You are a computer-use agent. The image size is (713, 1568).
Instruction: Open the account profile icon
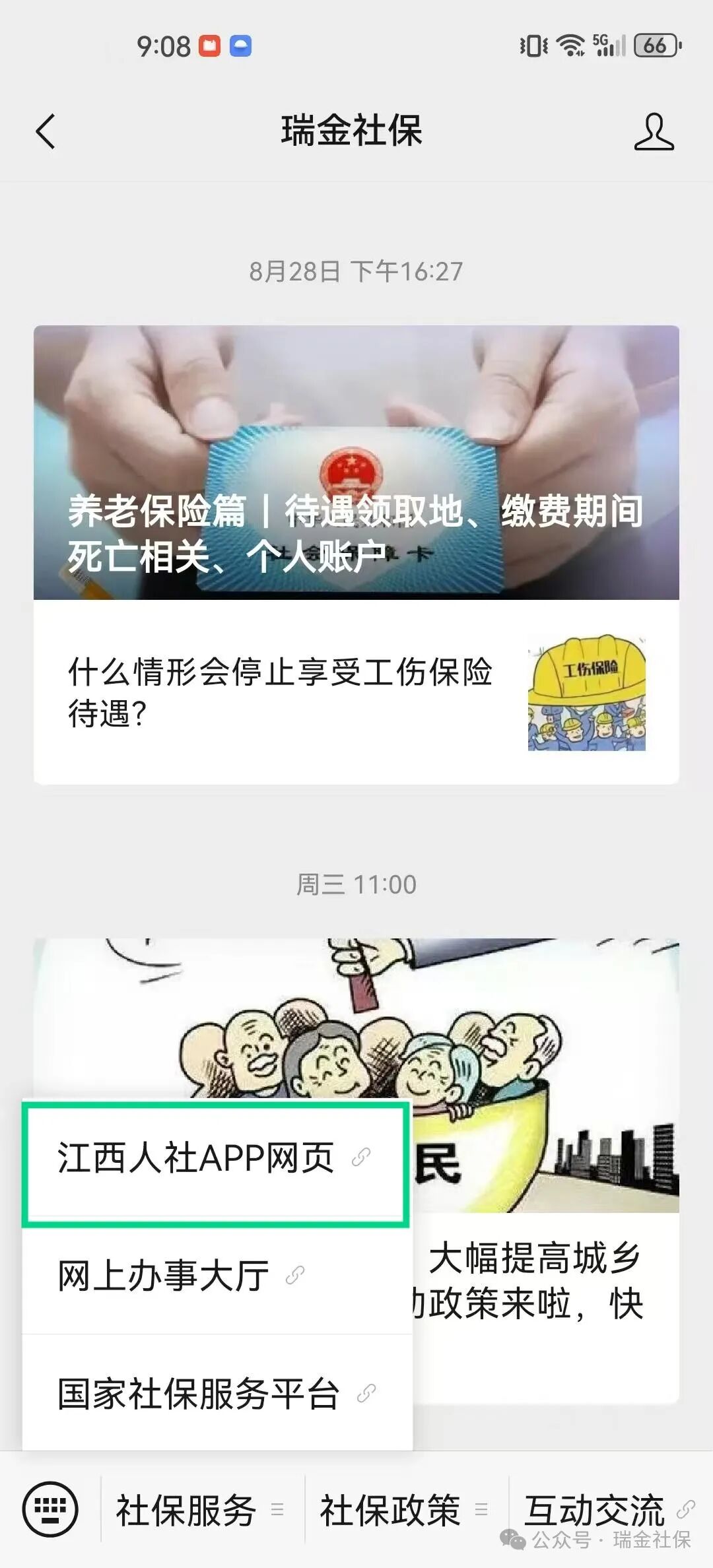tap(654, 131)
